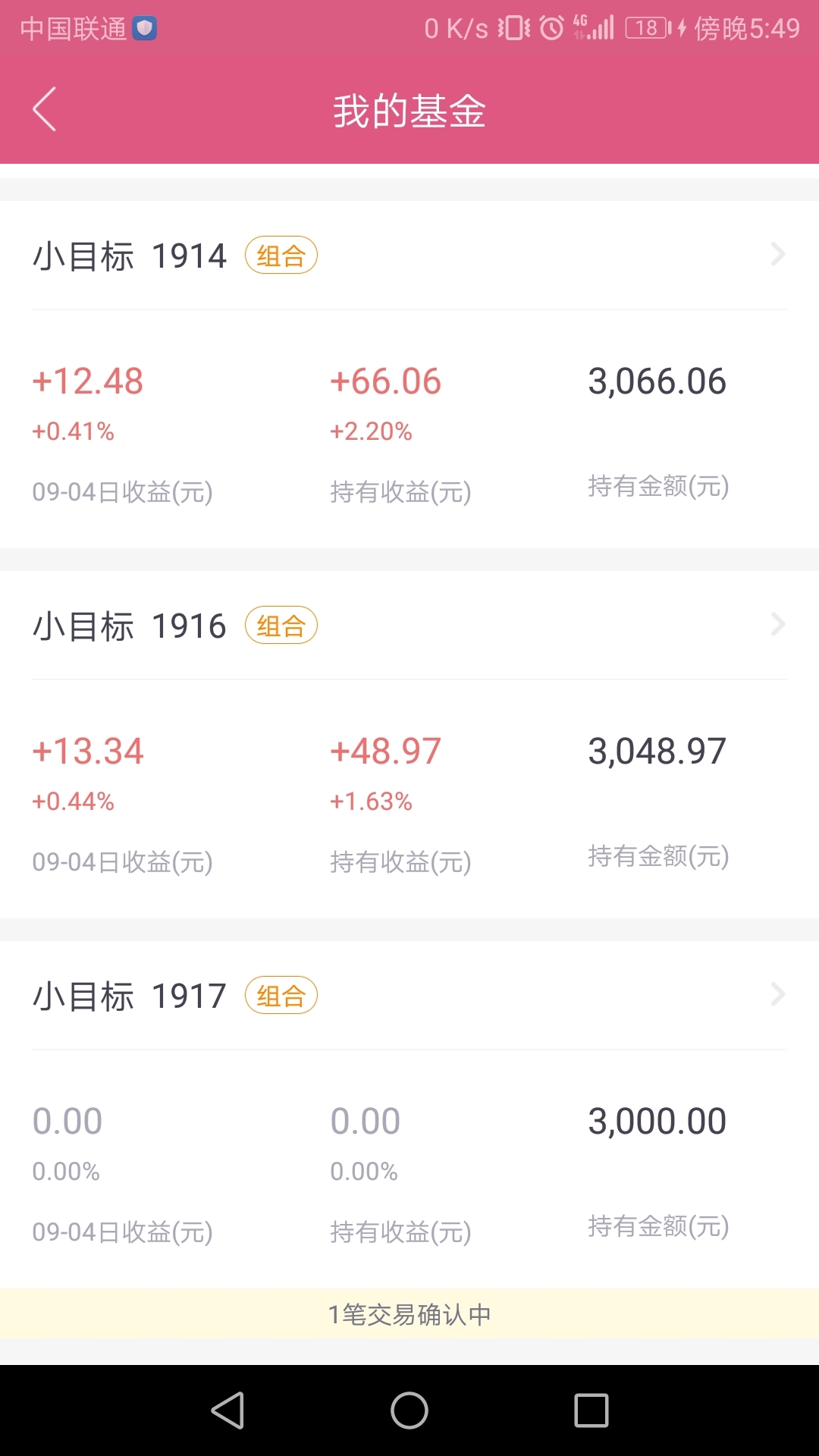
Task: View the 1笔交易确认中 pending transaction
Action: [409, 1313]
